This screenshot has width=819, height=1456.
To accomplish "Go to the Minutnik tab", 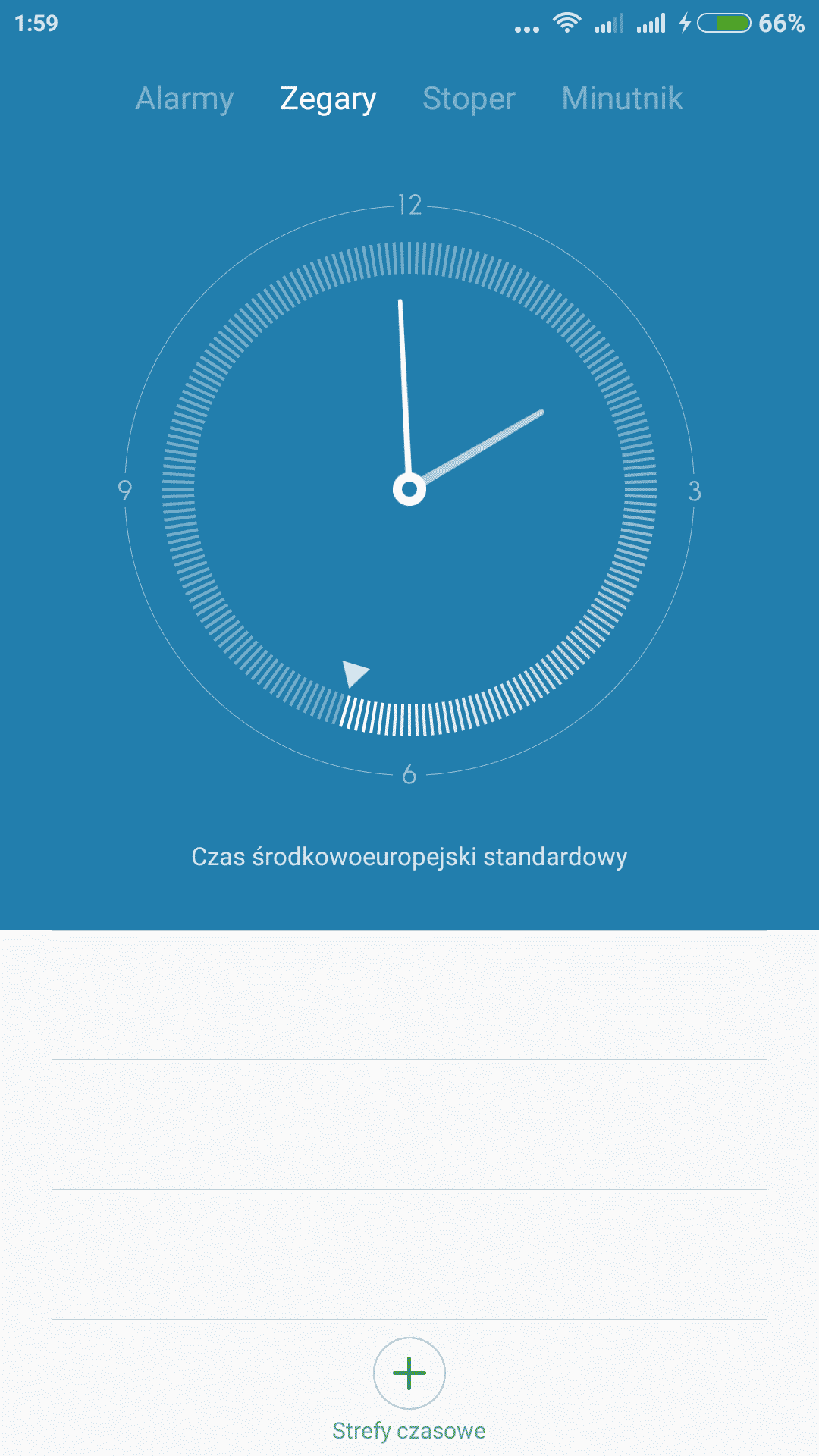I will 622,99.
